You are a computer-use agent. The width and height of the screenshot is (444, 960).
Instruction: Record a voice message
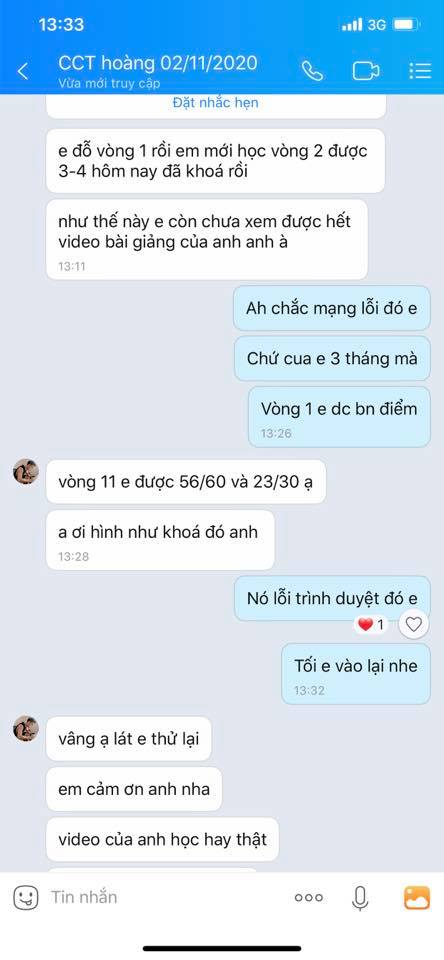[x=360, y=898]
